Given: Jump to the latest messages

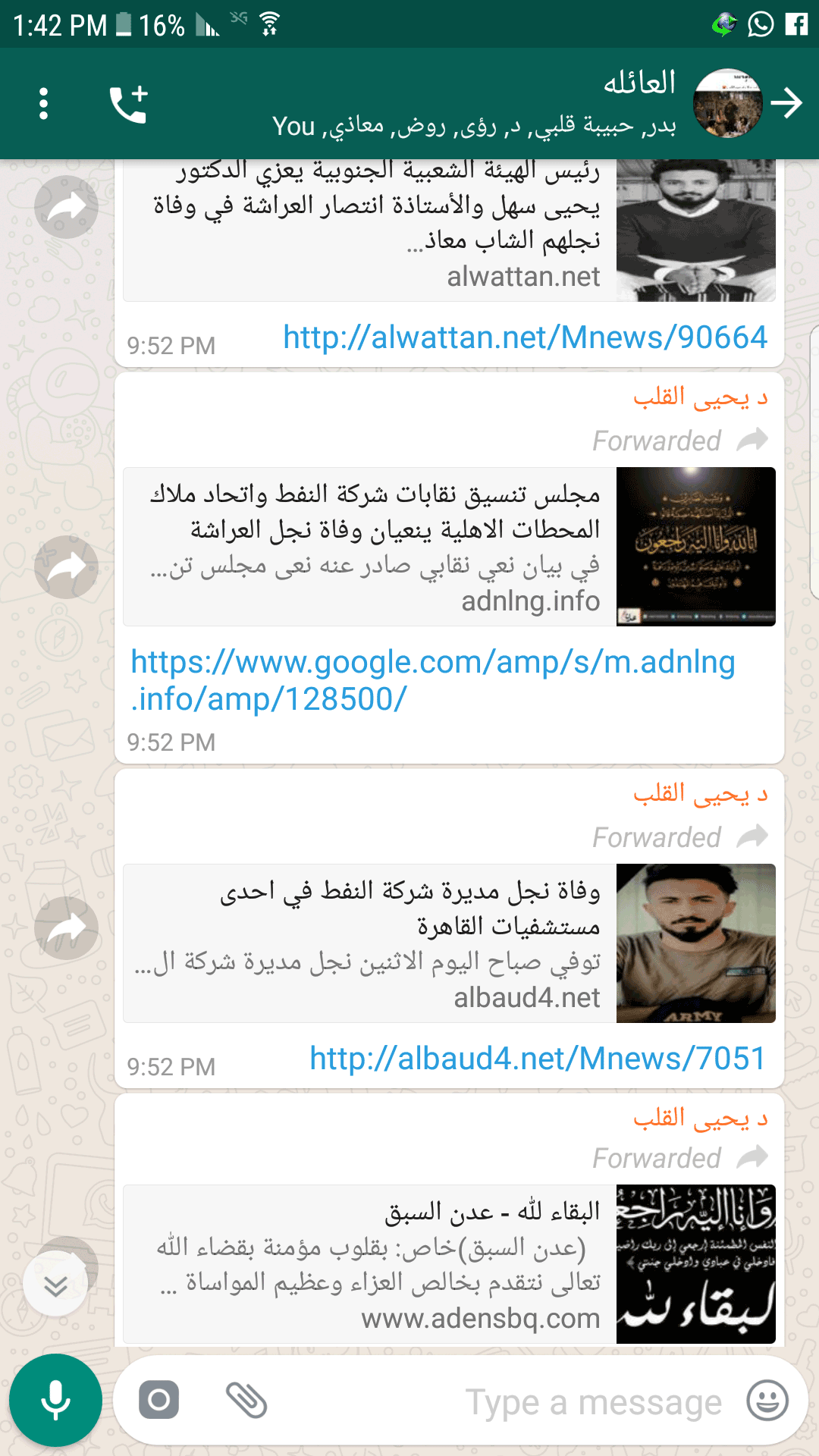Looking at the screenshot, I should (55, 1285).
